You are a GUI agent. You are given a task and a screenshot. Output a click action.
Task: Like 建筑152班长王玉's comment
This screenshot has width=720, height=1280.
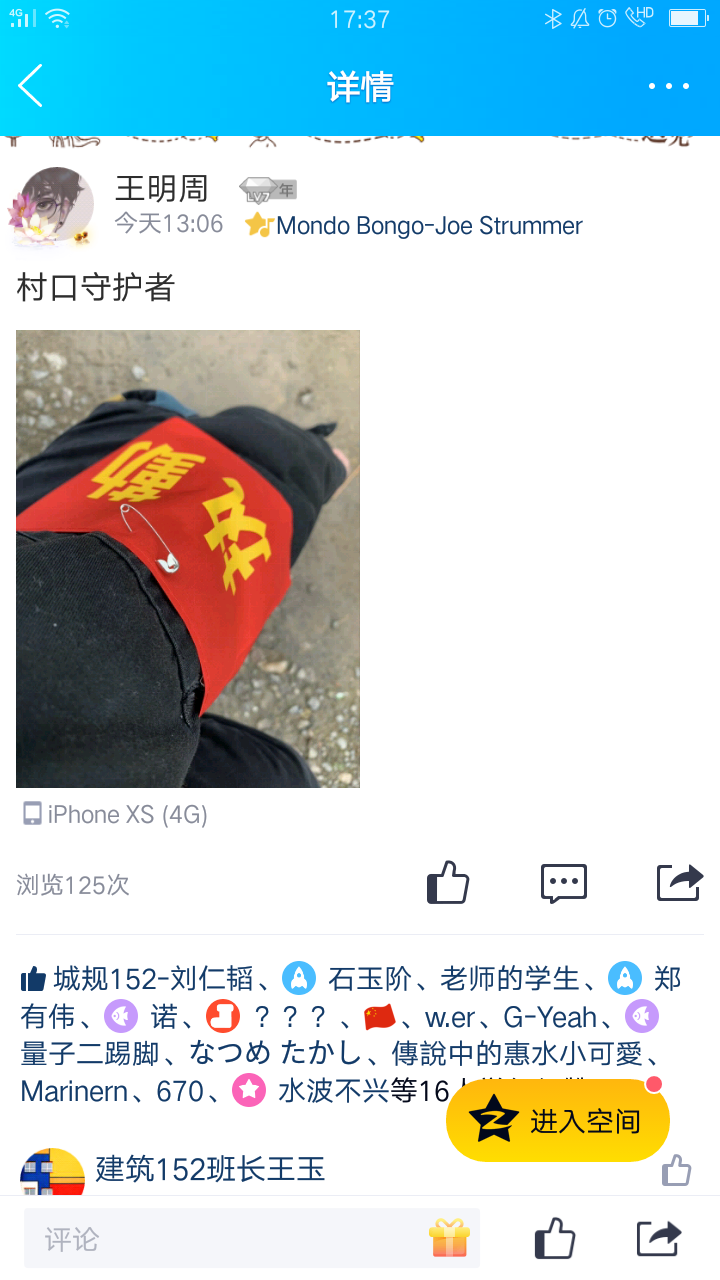tap(677, 1169)
